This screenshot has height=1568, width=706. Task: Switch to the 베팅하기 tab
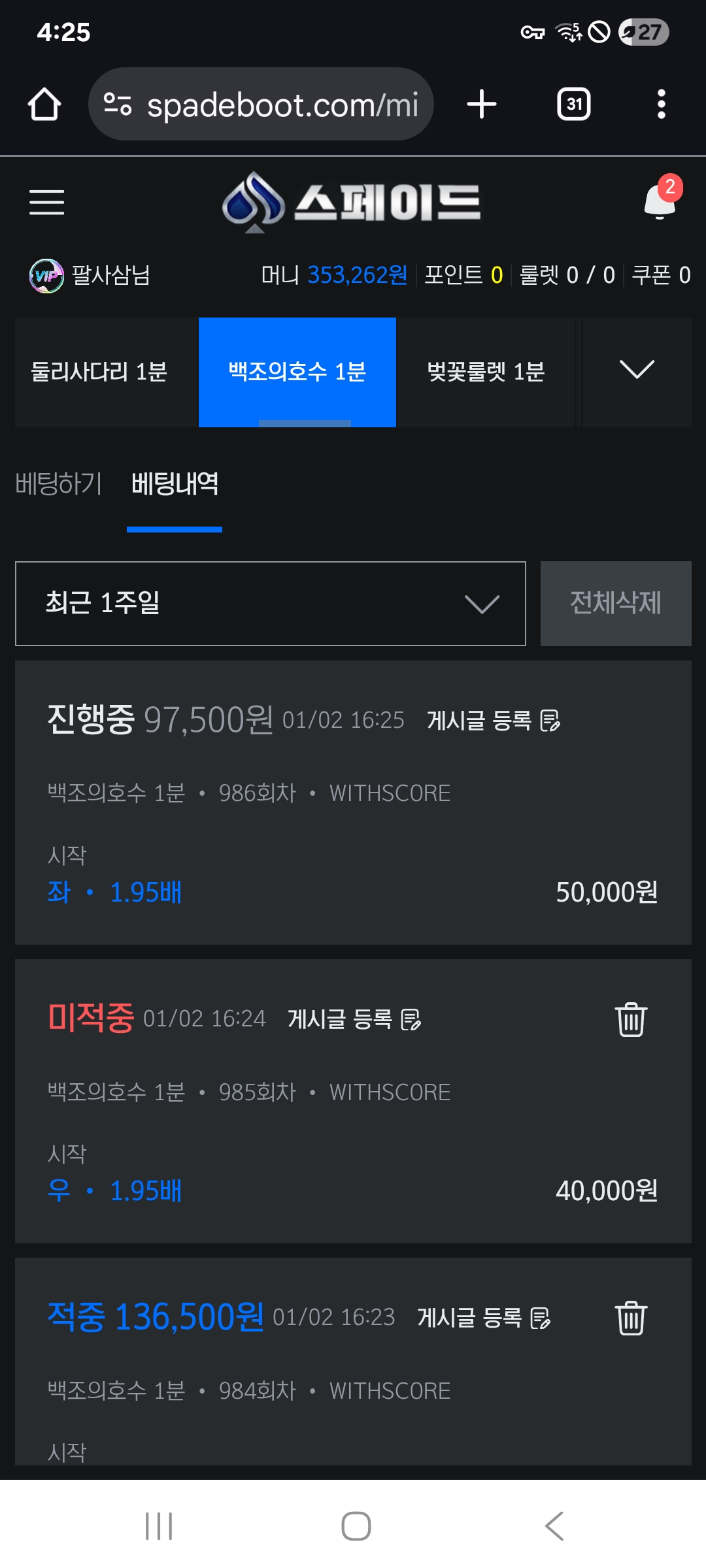pyautogui.click(x=58, y=484)
